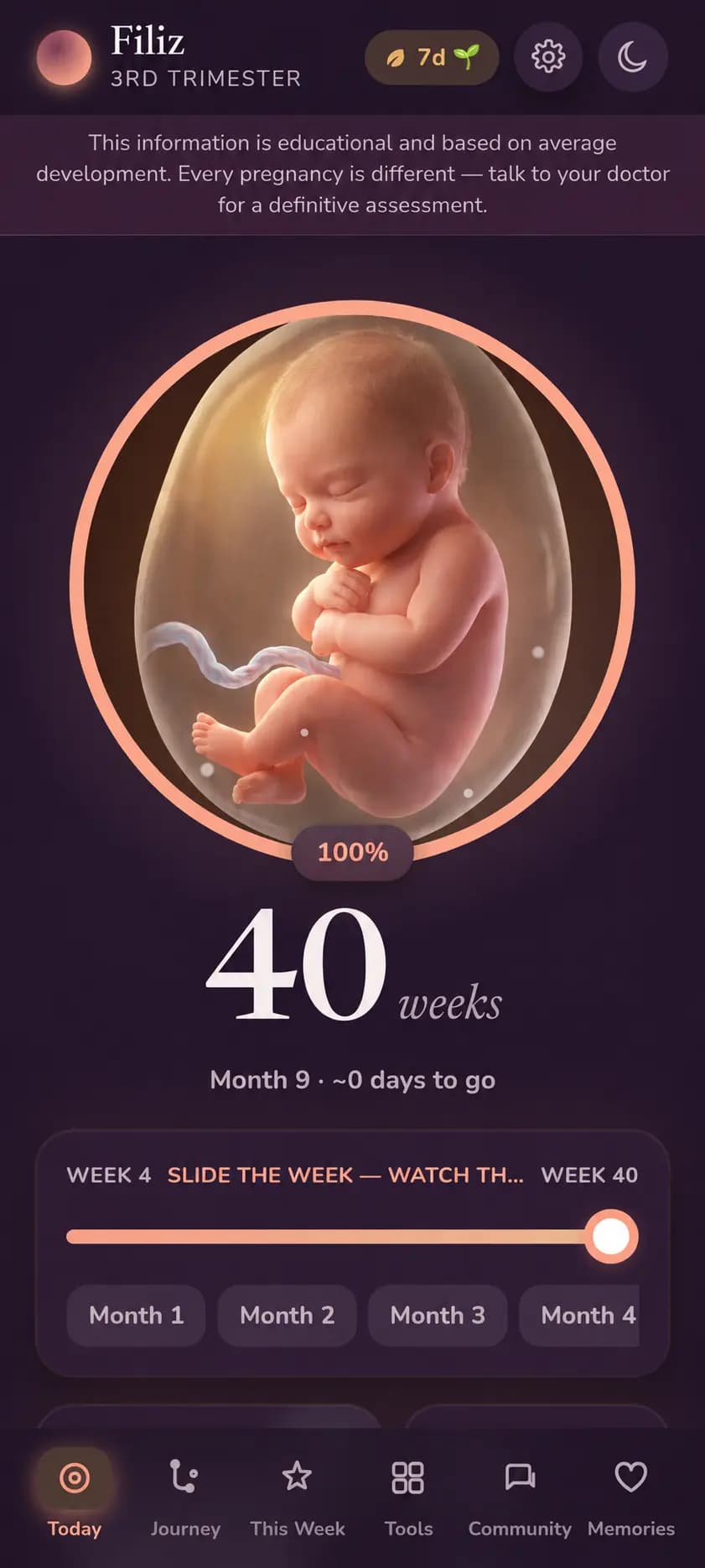The width and height of the screenshot is (705, 1568).
Task: Go to the Tools tab
Action: [408, 1498]
